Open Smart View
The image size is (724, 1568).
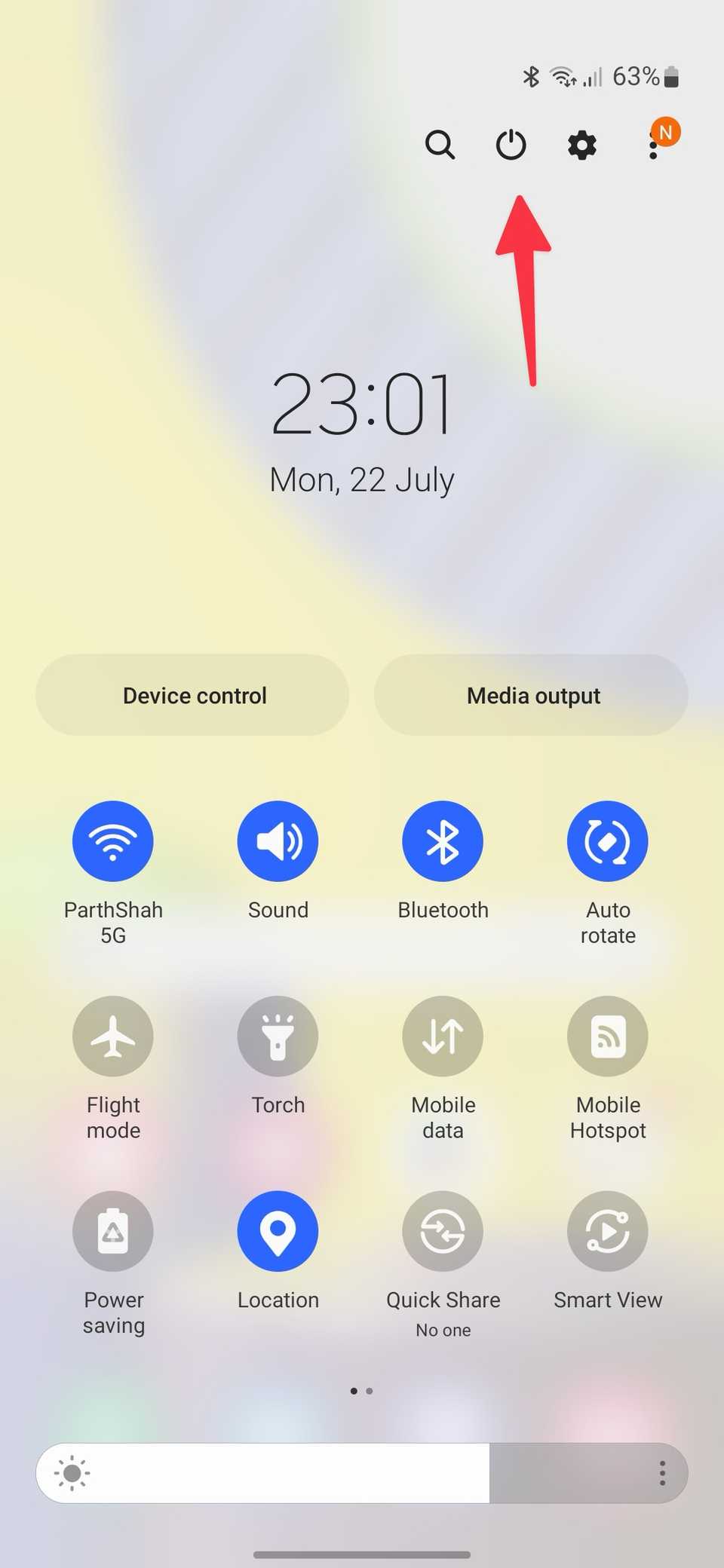click(x=608, y=1231)
